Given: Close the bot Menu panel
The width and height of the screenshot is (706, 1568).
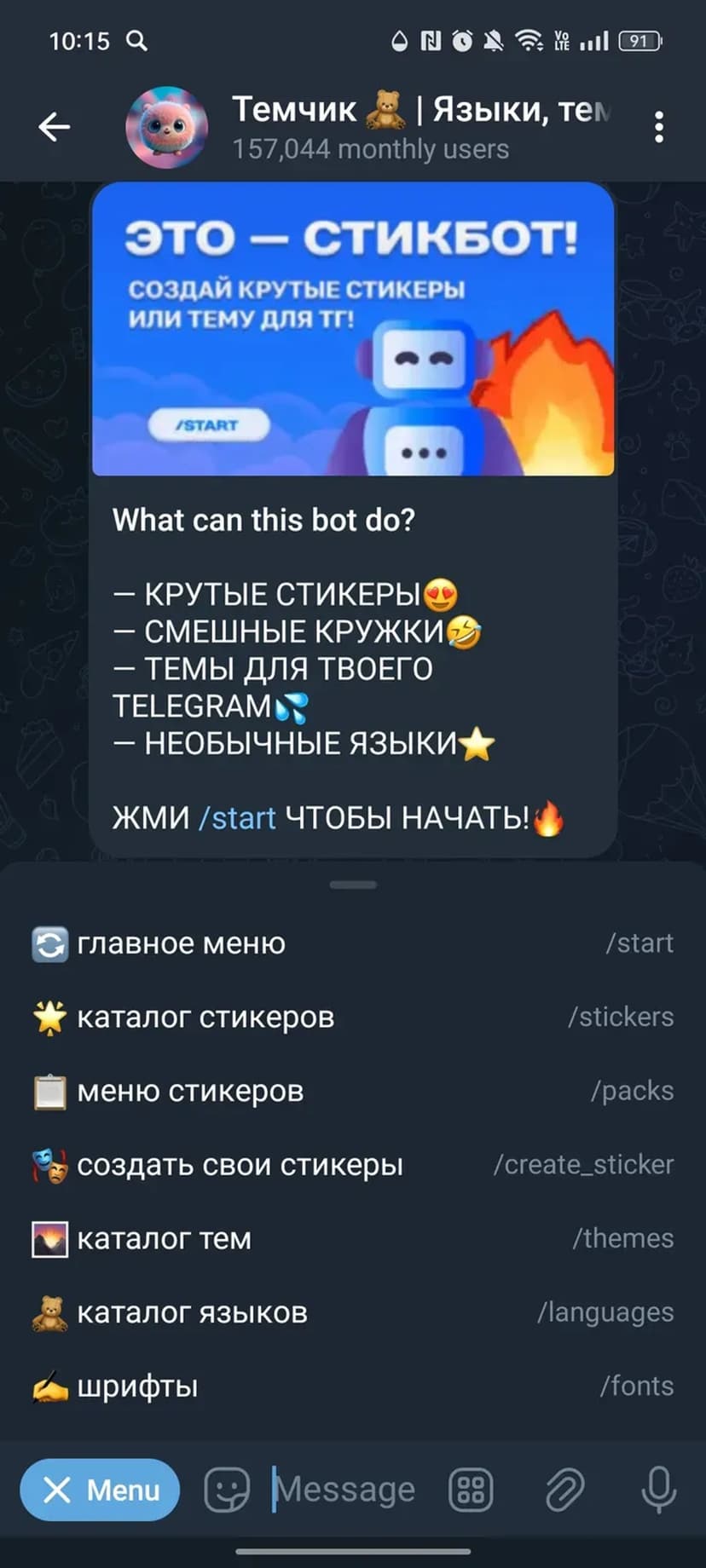Looking at the screenshot, I should tap(100, 1490).
